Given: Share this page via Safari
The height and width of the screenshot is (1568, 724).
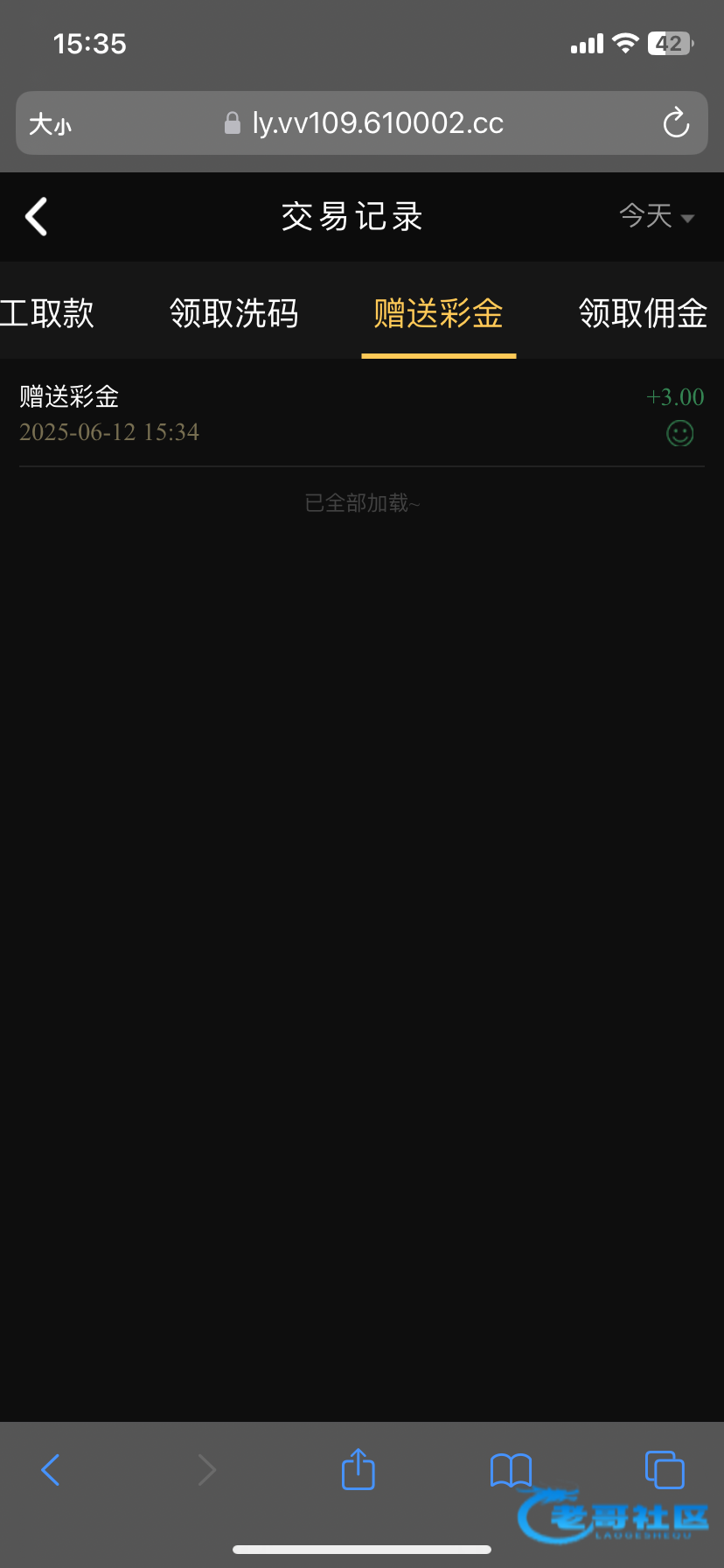Looking at the screenshot, I should point(358,1469).
